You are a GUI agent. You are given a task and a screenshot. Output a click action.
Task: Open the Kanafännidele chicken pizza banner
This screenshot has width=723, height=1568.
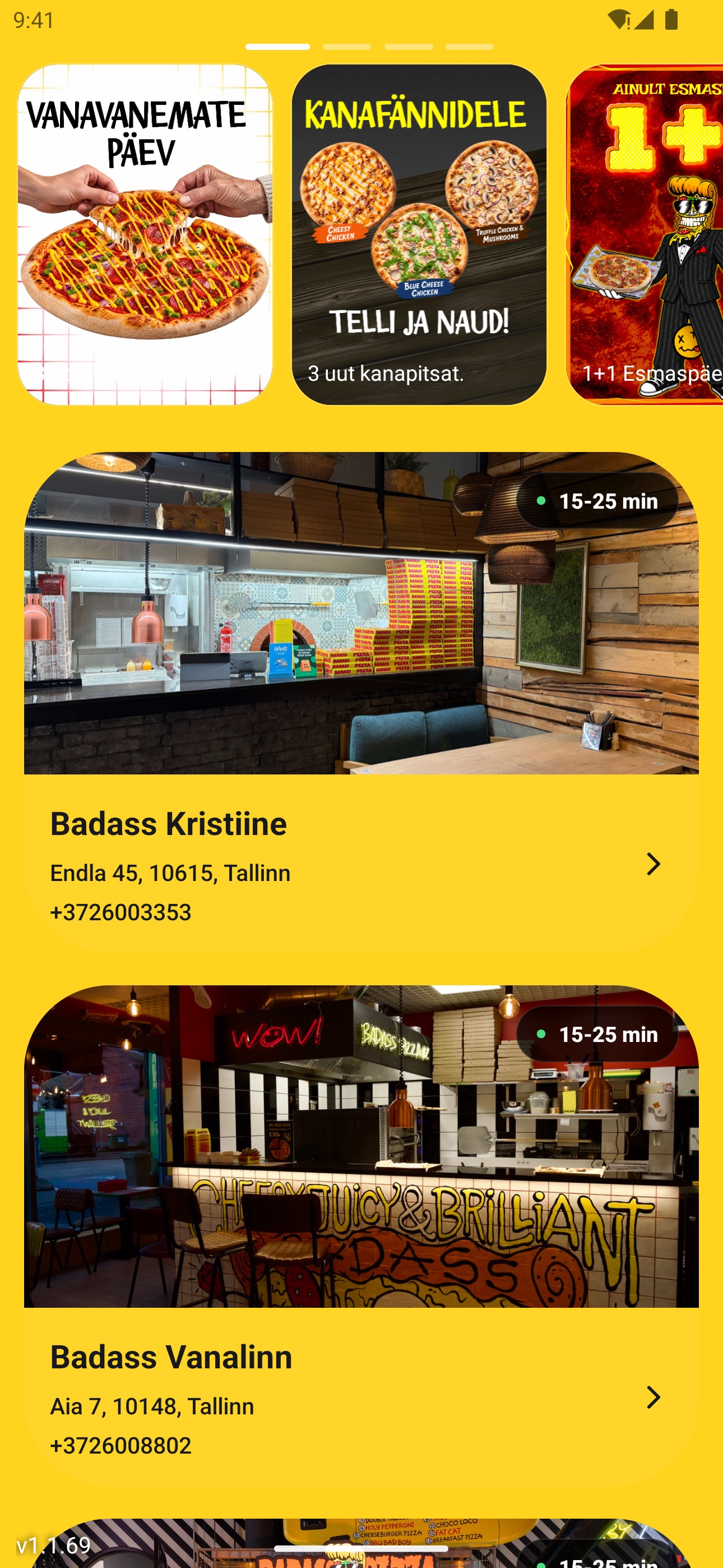tap(419, 234)
